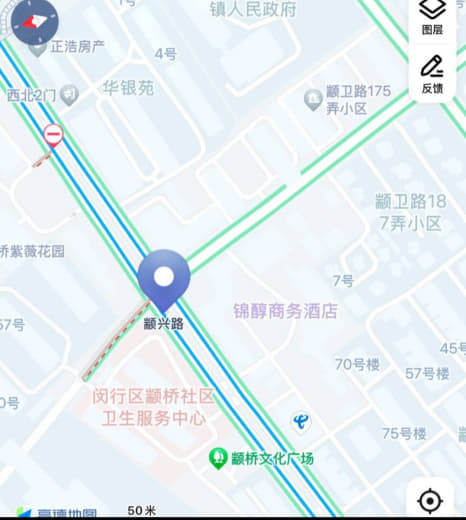This screenshot has height=520, width=466.
Task: Tap the compass to reset map orientation
Action: click(x=35, y=22)
